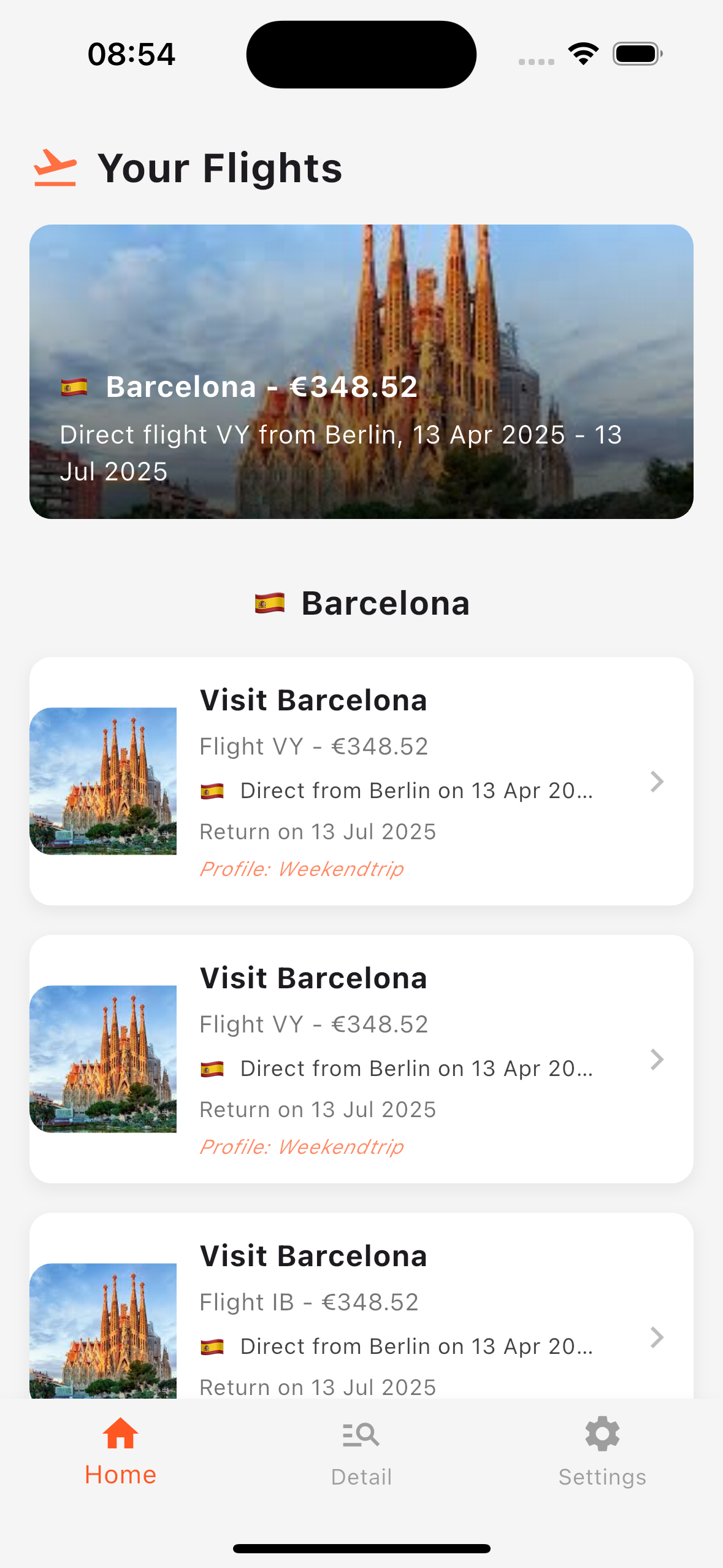Screen dimensions: 723x1568
Task: Expand the Flight IB card with its chevron
Action: (657, 1338)
